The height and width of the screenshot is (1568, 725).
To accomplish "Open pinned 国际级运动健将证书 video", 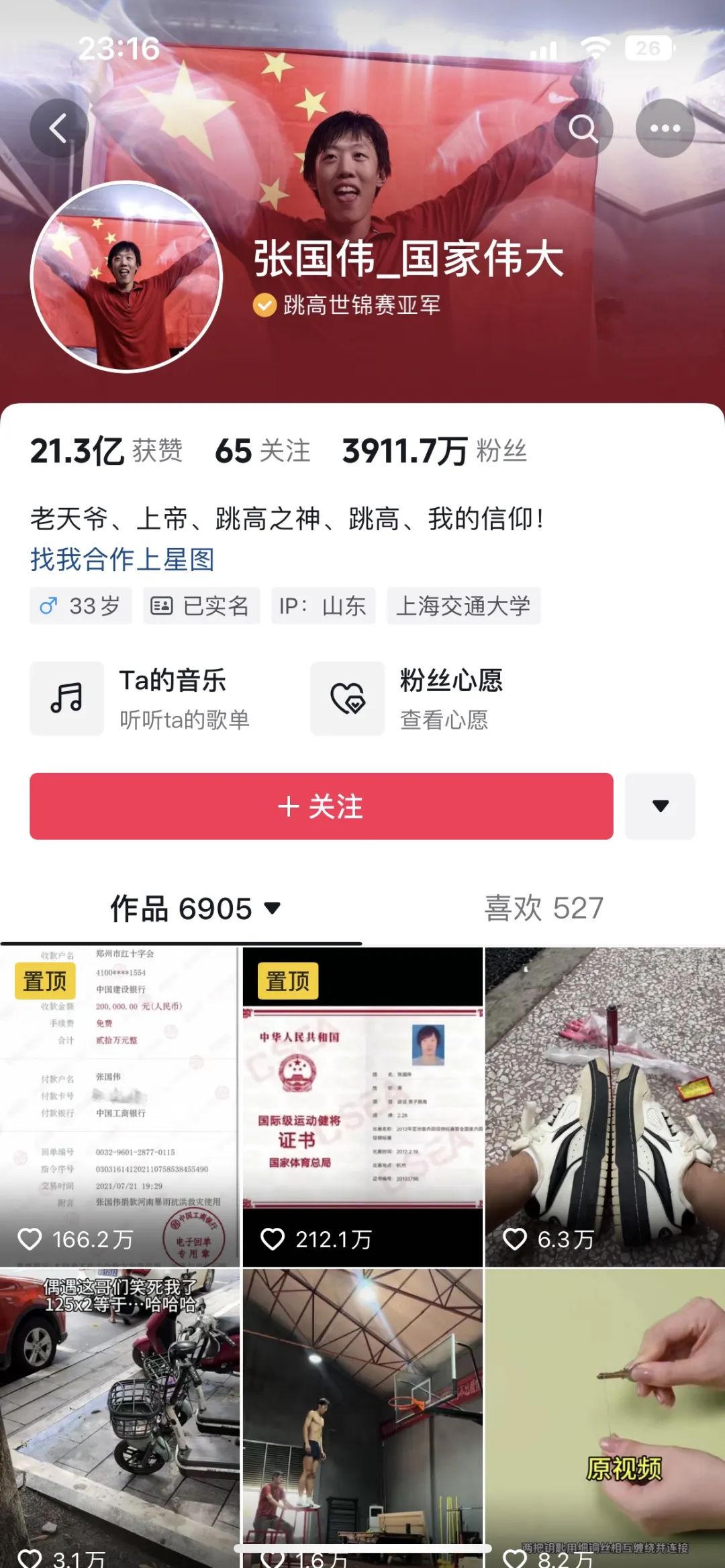I will (362, 1106).
